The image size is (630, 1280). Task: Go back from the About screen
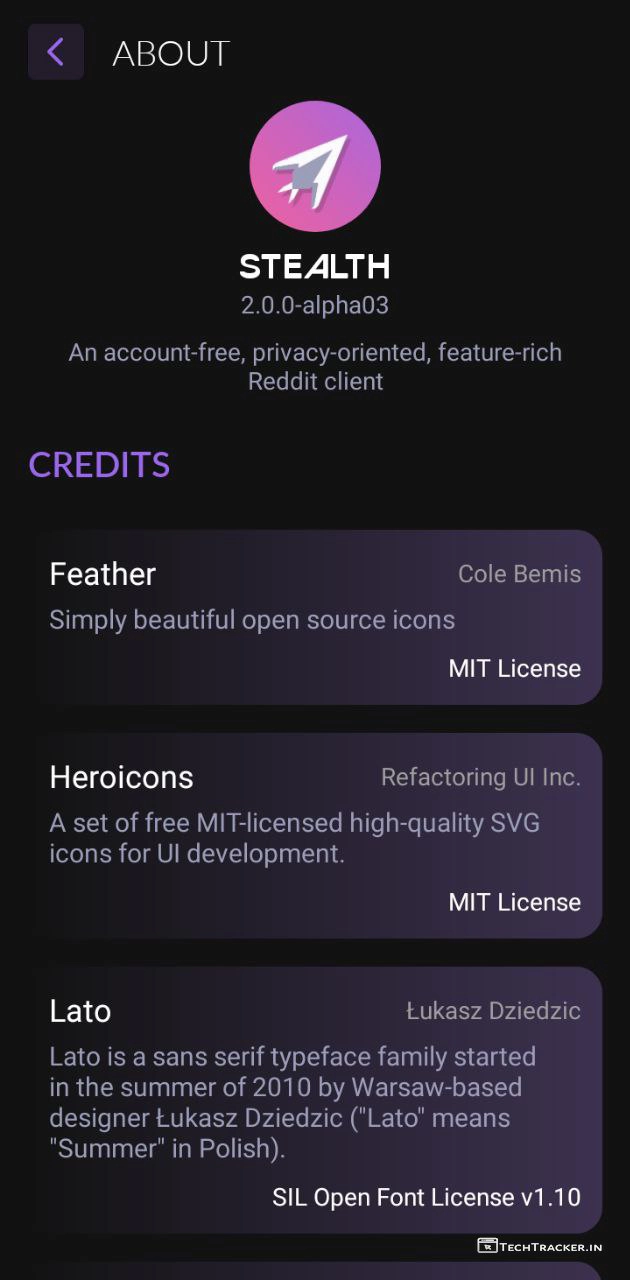[x=55, y=52]
